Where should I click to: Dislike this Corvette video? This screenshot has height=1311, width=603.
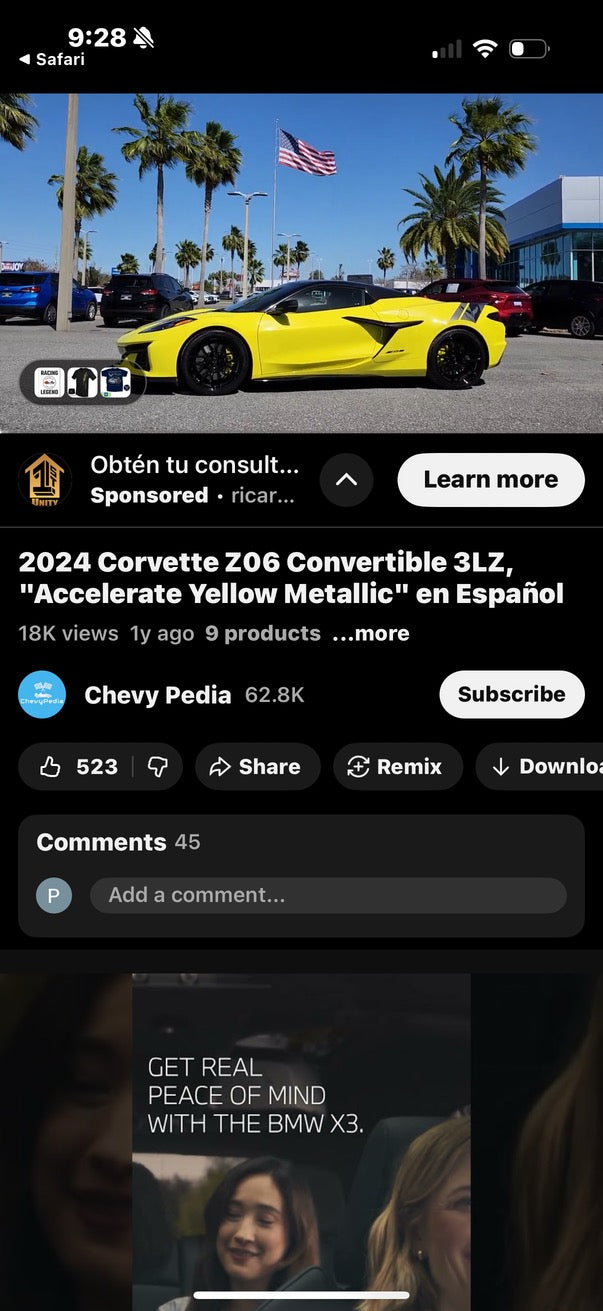(x=157, y=767)
